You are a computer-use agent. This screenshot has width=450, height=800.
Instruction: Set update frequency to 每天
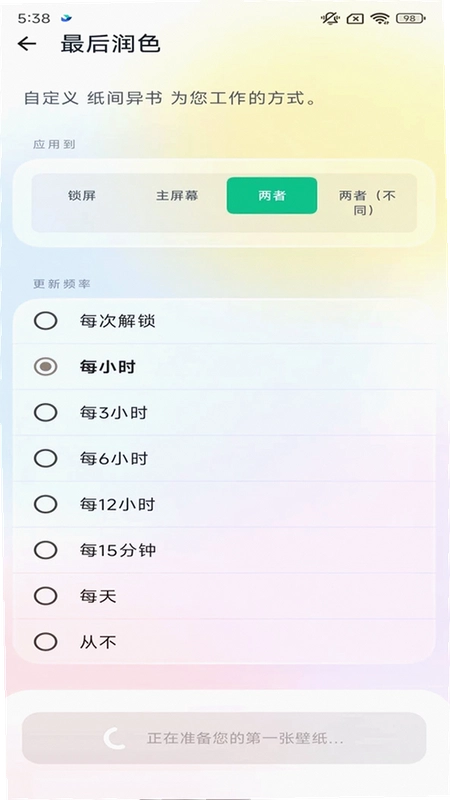(x=224, y=596)
